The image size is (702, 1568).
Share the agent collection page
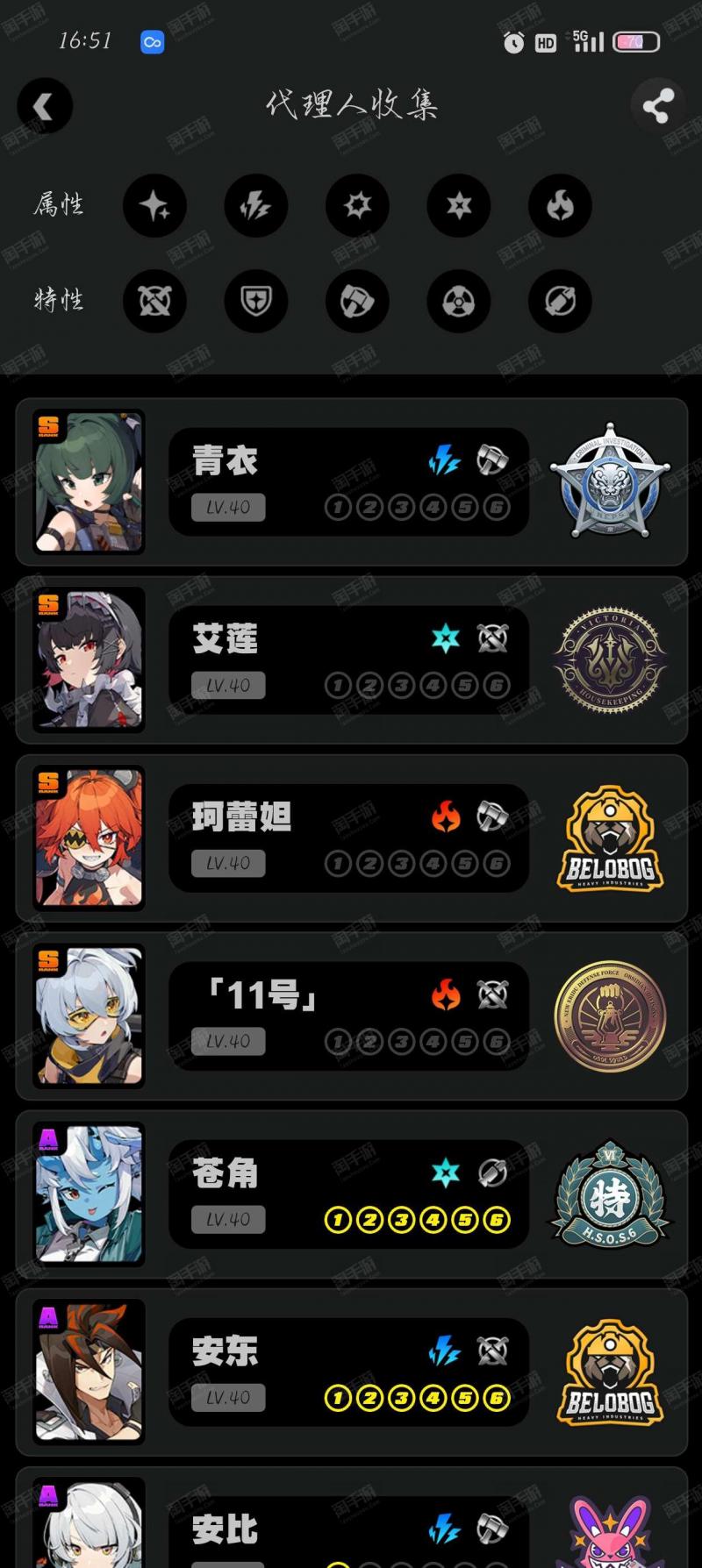coord(657,106)
